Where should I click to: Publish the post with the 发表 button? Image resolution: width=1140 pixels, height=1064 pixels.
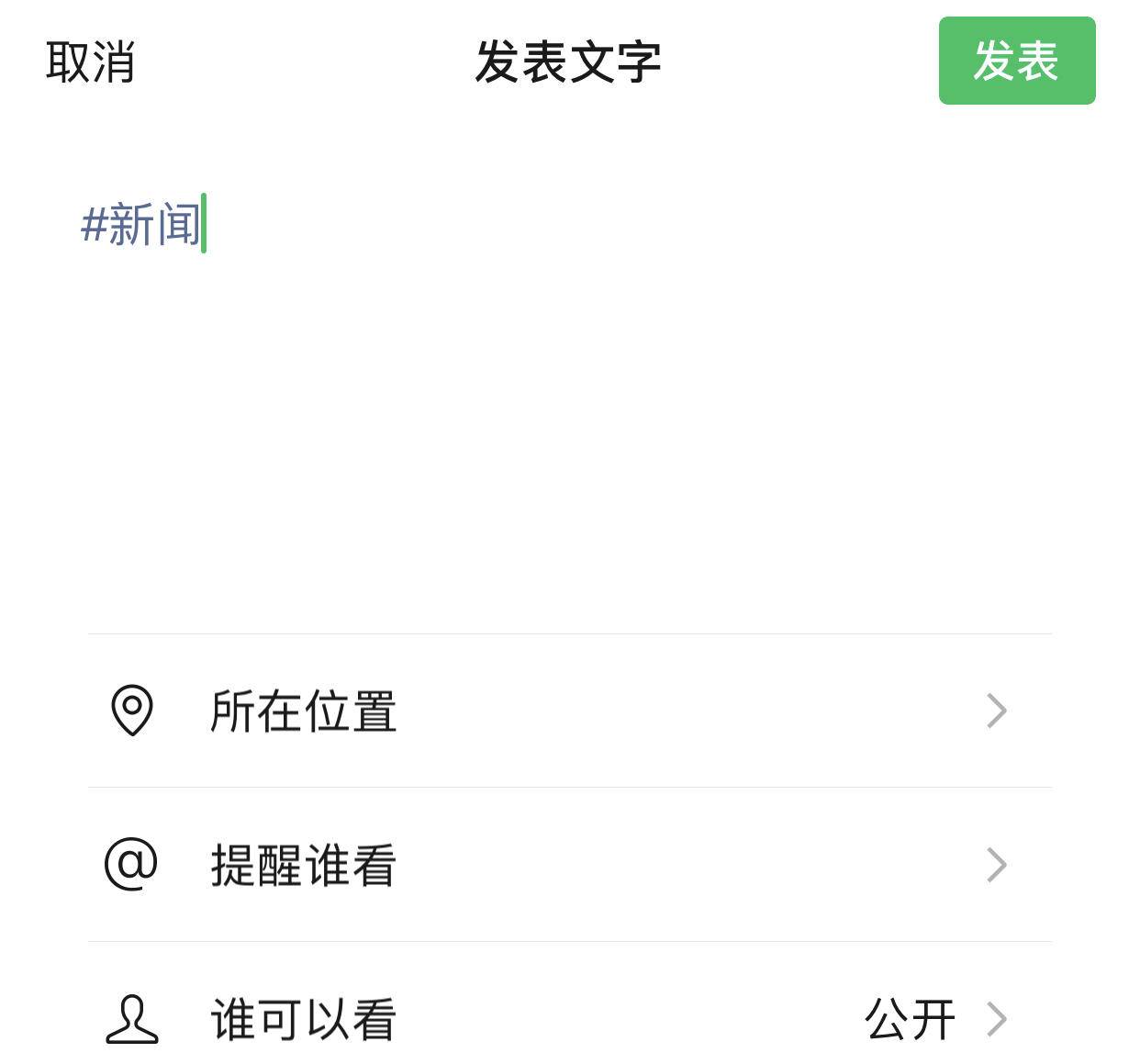(1016, 61)
